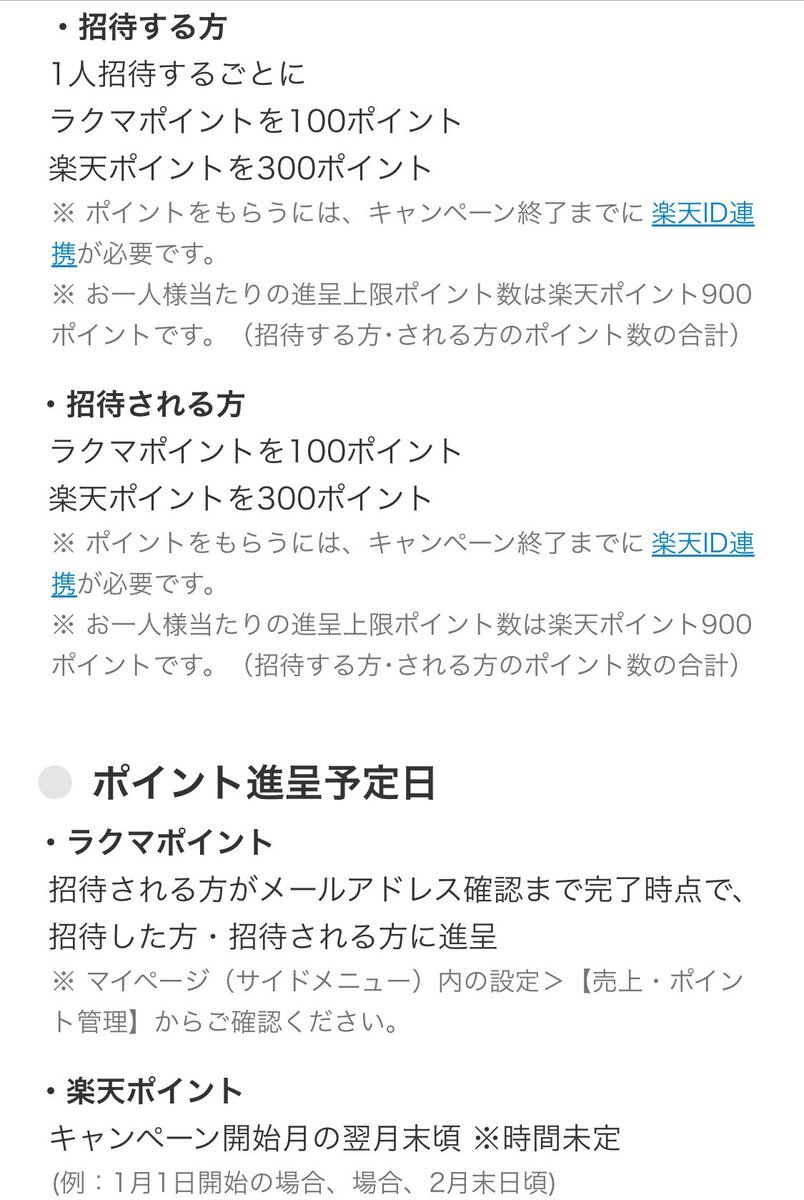This screenshot has width=804, height=1200.
Task: Open 楽天ID連携 link under 招待する方
Action: (702, 214)
